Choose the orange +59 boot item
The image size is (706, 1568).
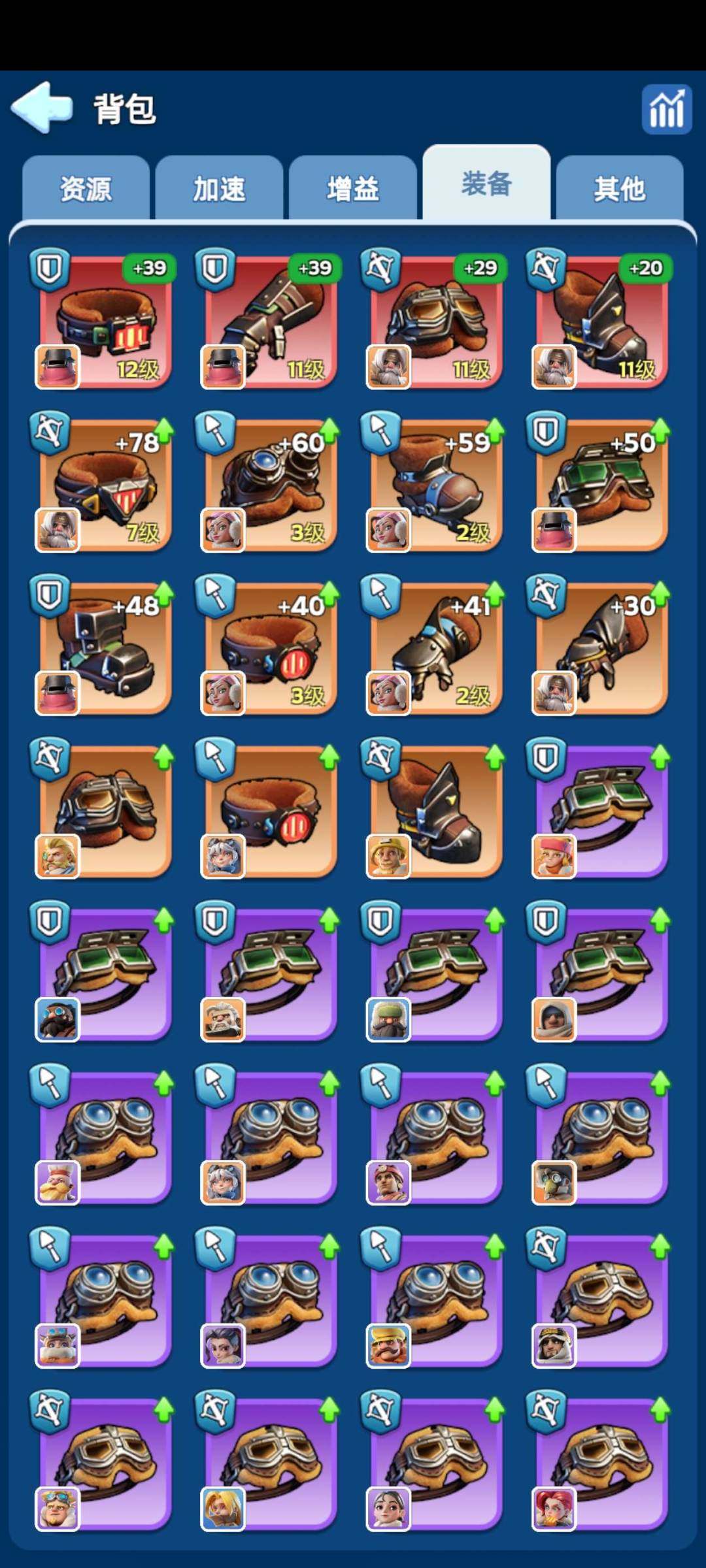[435, 485]
